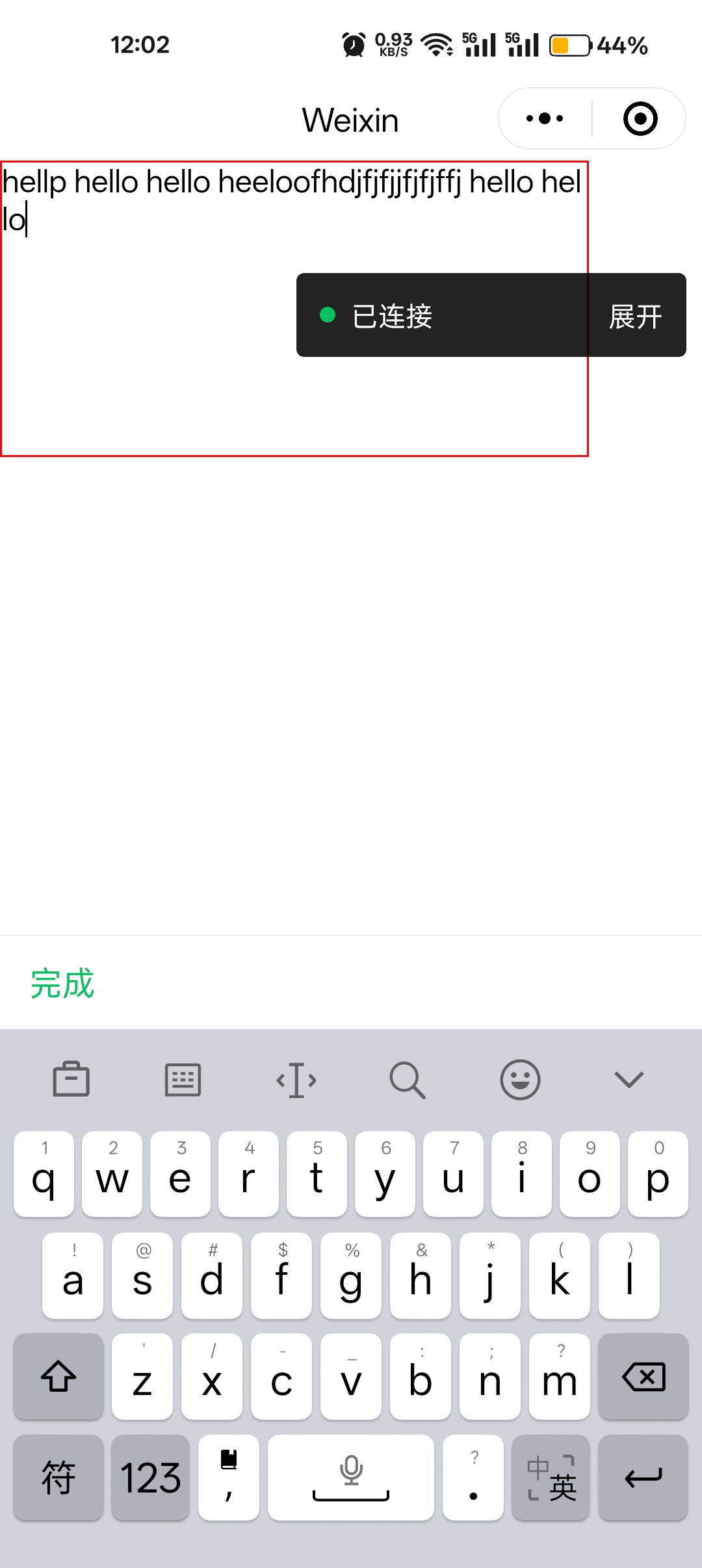This screenshot has height=1568, width=702.
Task: Close the mini program with circle button
Action: point(640,119)
